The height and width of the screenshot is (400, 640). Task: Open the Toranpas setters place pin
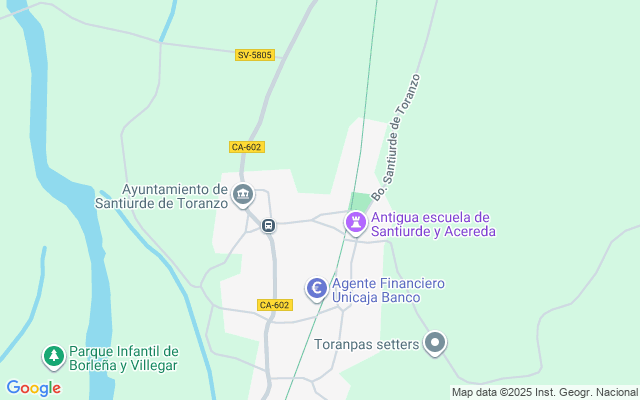click(x=435, y=344)
